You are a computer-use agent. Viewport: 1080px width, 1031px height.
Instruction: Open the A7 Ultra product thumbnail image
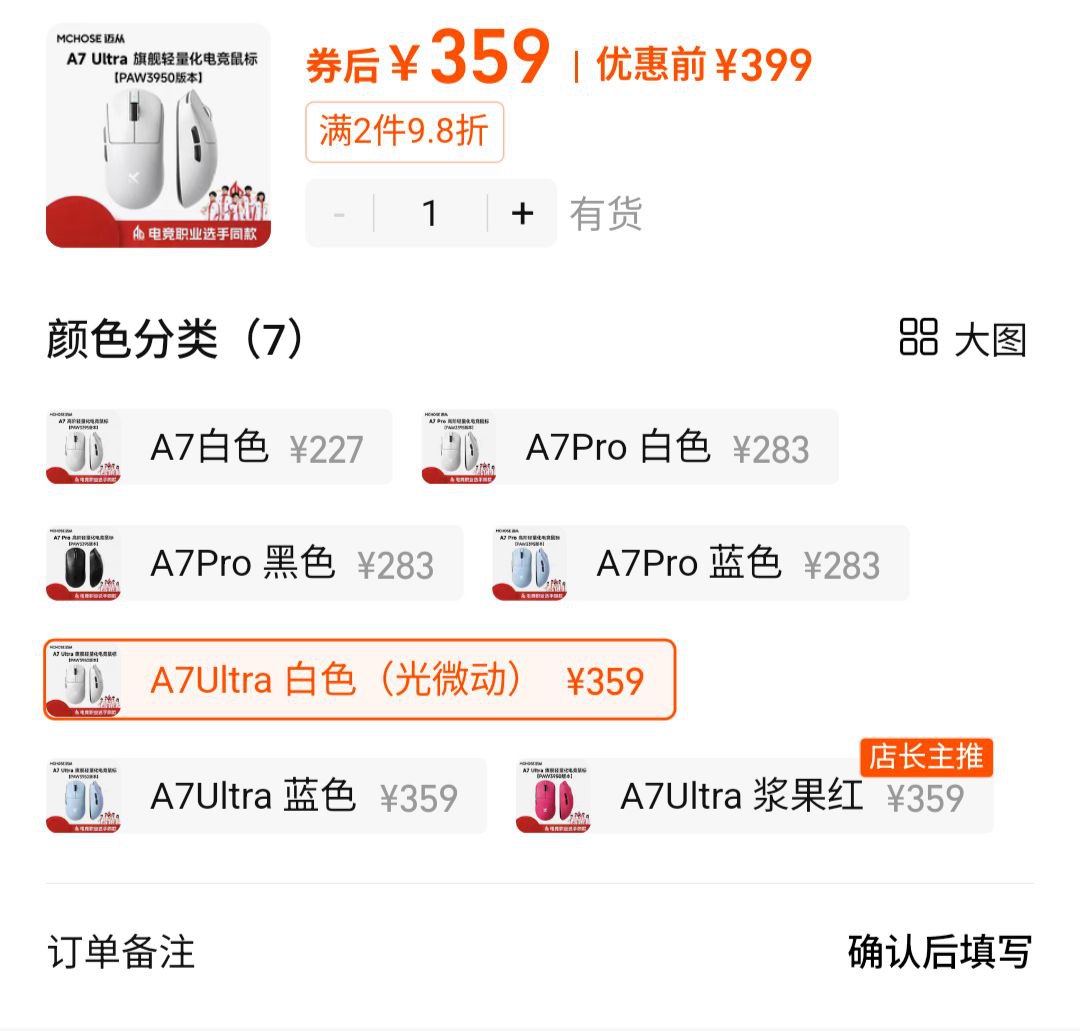point(158,135)
